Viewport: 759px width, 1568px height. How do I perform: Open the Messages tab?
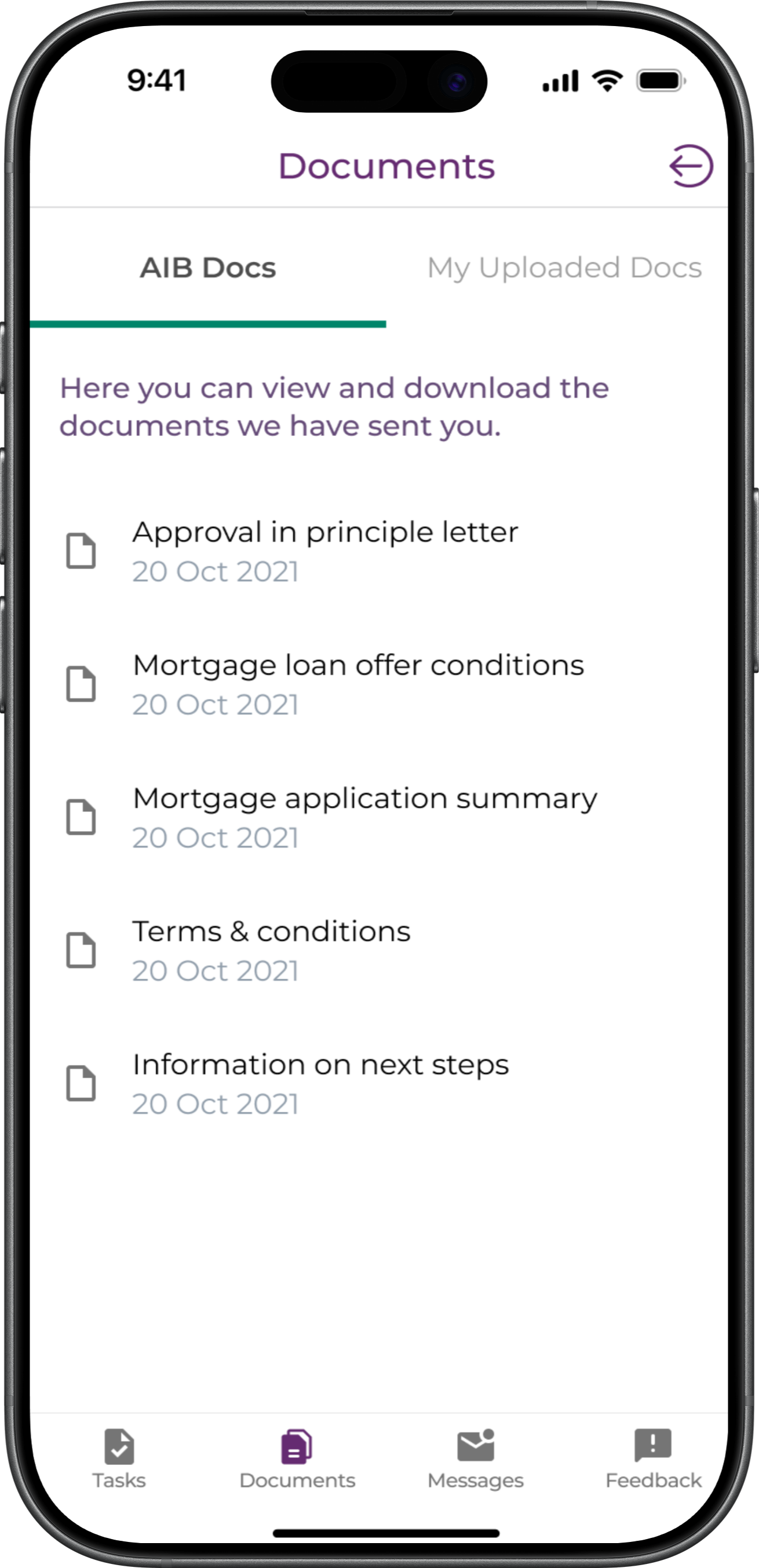pyautogui.click(x=476, y=1458)
